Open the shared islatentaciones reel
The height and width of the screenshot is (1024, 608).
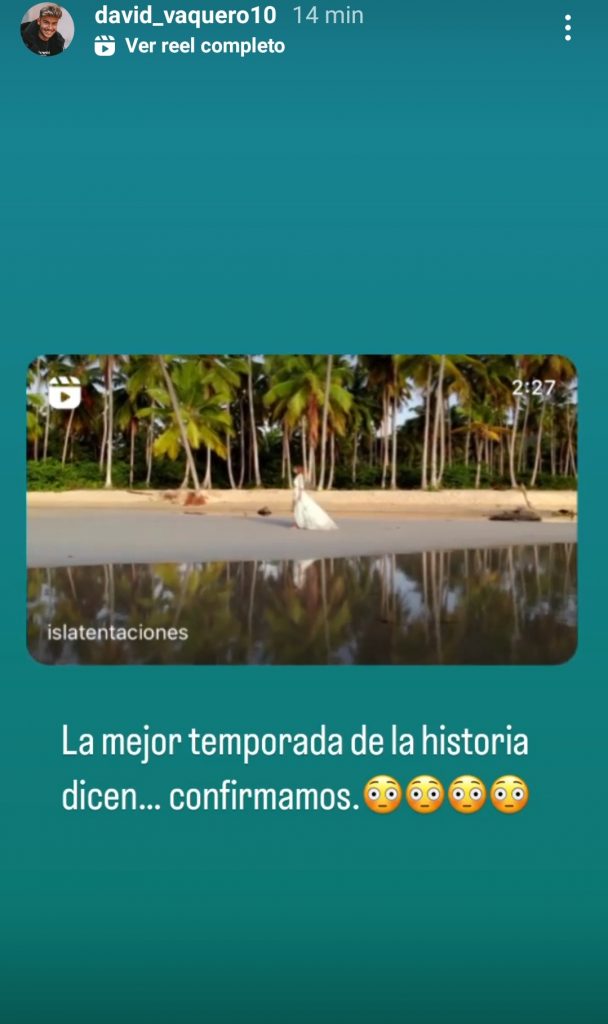pyautogui.click(x=301, y=509)
